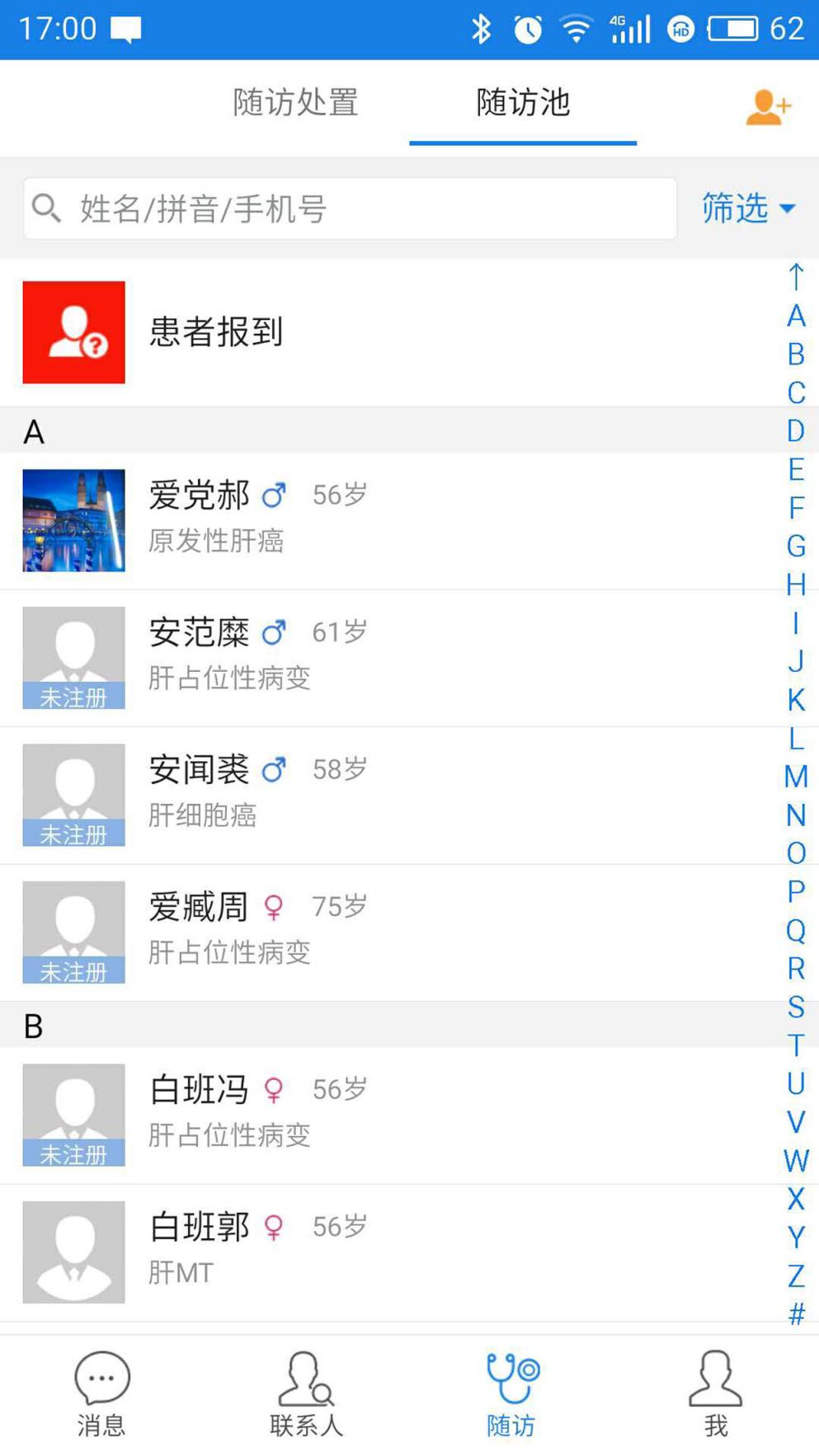Tap the female symbol beside 爱臧周

coord(272,905)
